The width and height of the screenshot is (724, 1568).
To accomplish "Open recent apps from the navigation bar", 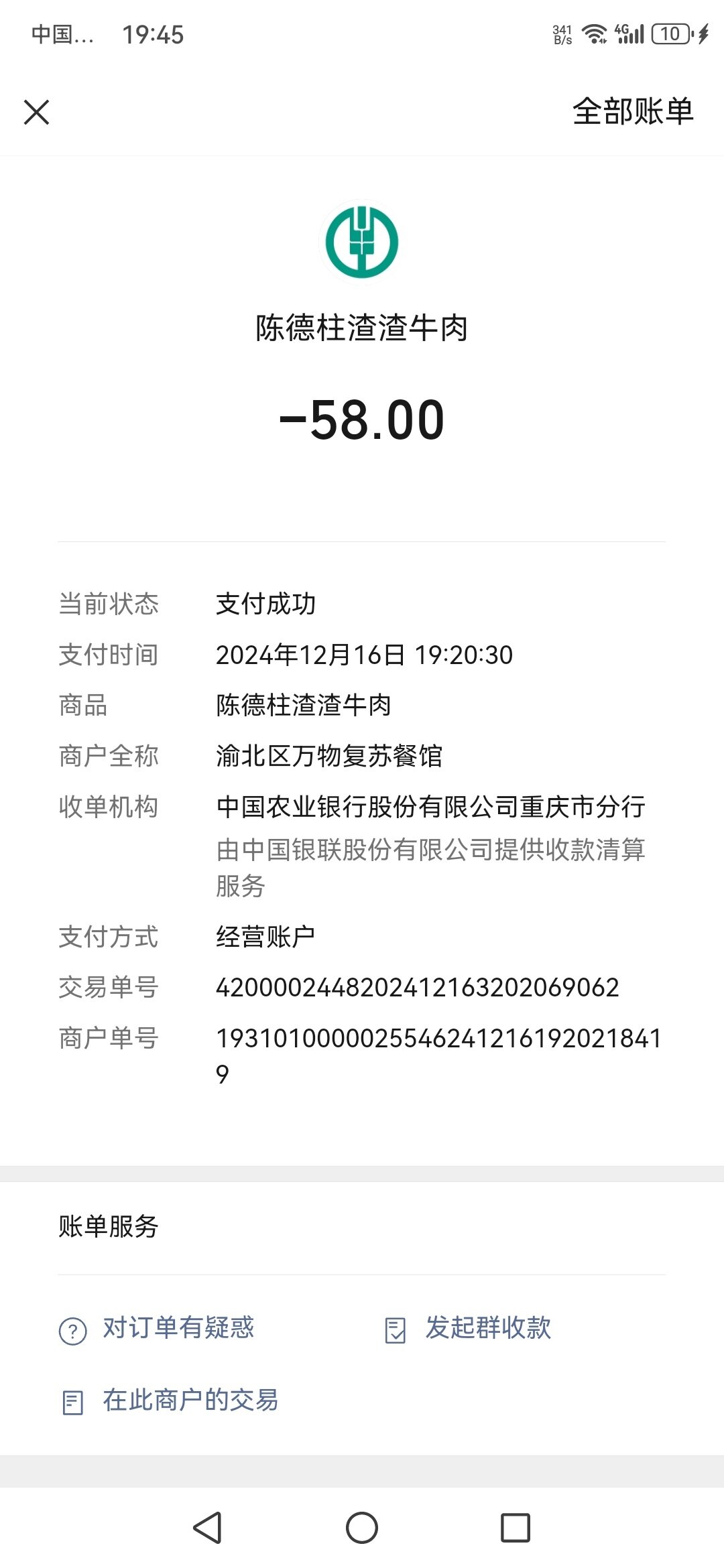I will tap(515, 1528).
